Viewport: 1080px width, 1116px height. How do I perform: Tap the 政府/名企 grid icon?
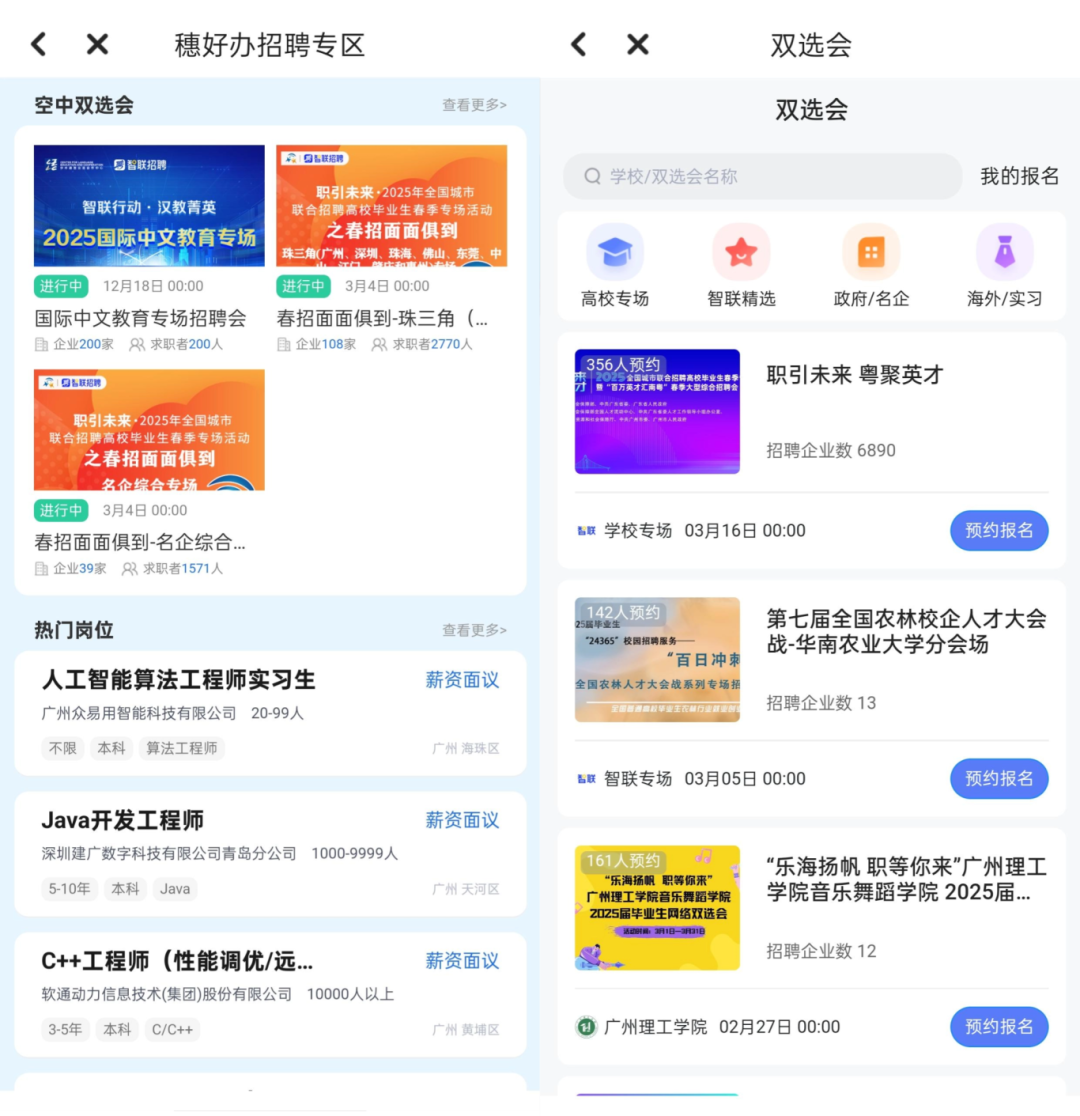[x=871, y=253]
